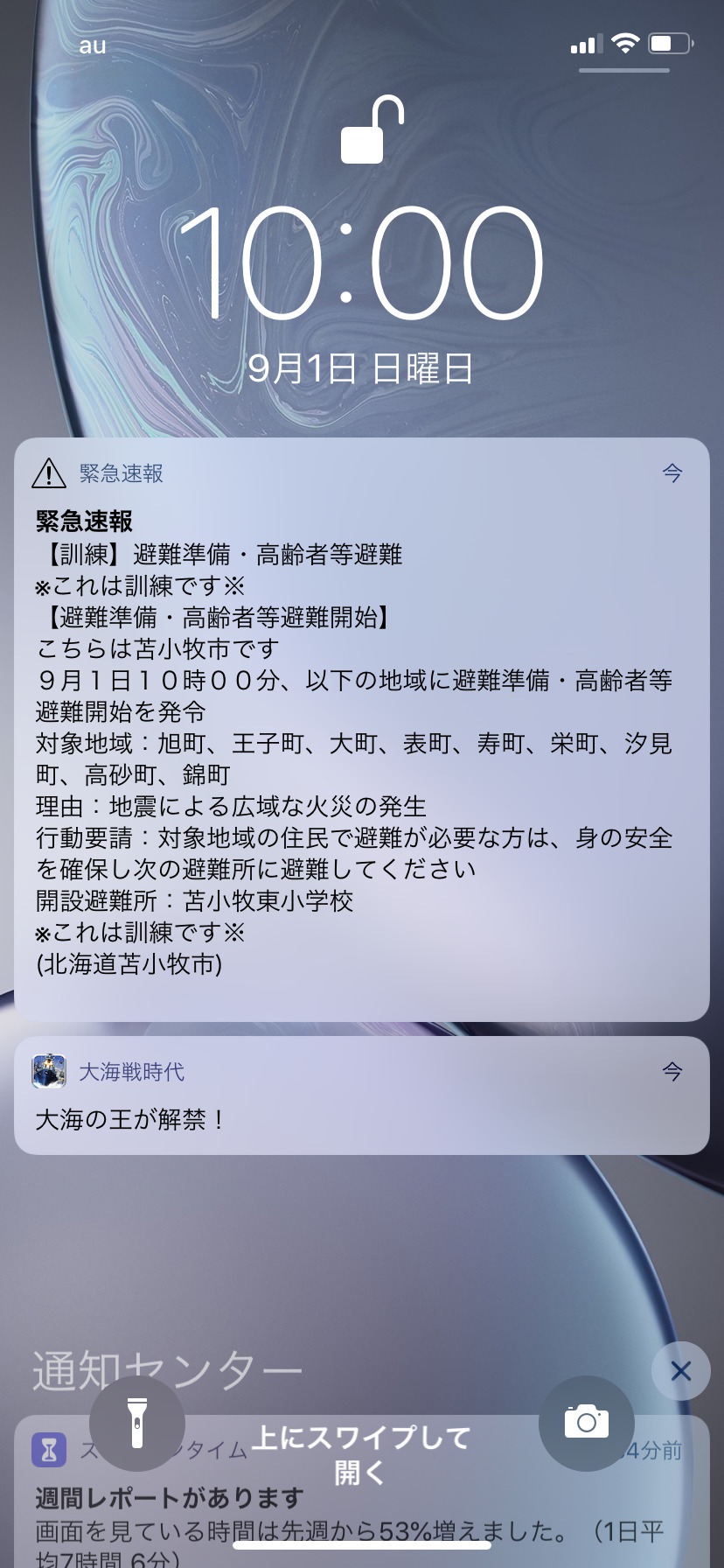Turn on the flashlight
This screenshot has width=724, height=1568.
137,1424
